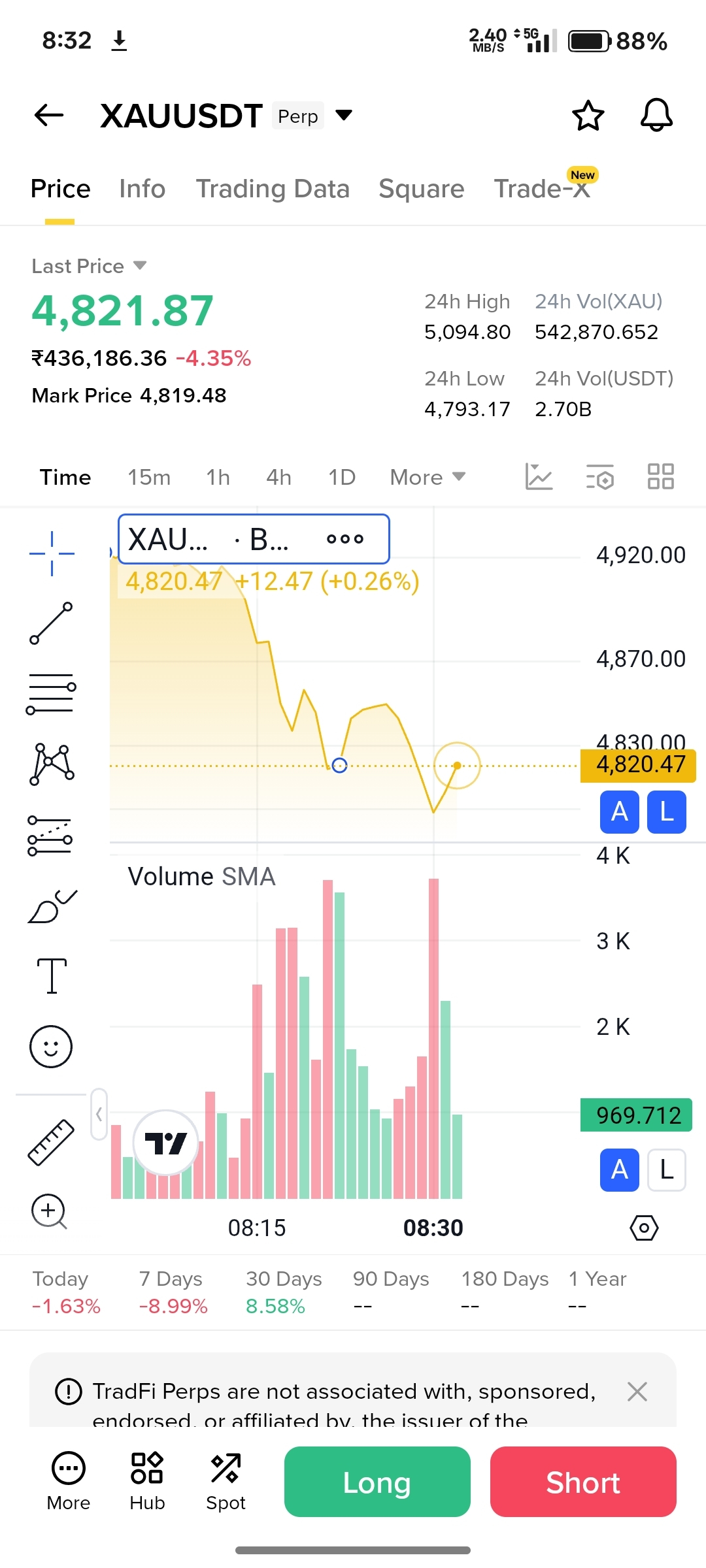Select the text drawing tool
Screen dimensions: 706x1568
[52, 975]
